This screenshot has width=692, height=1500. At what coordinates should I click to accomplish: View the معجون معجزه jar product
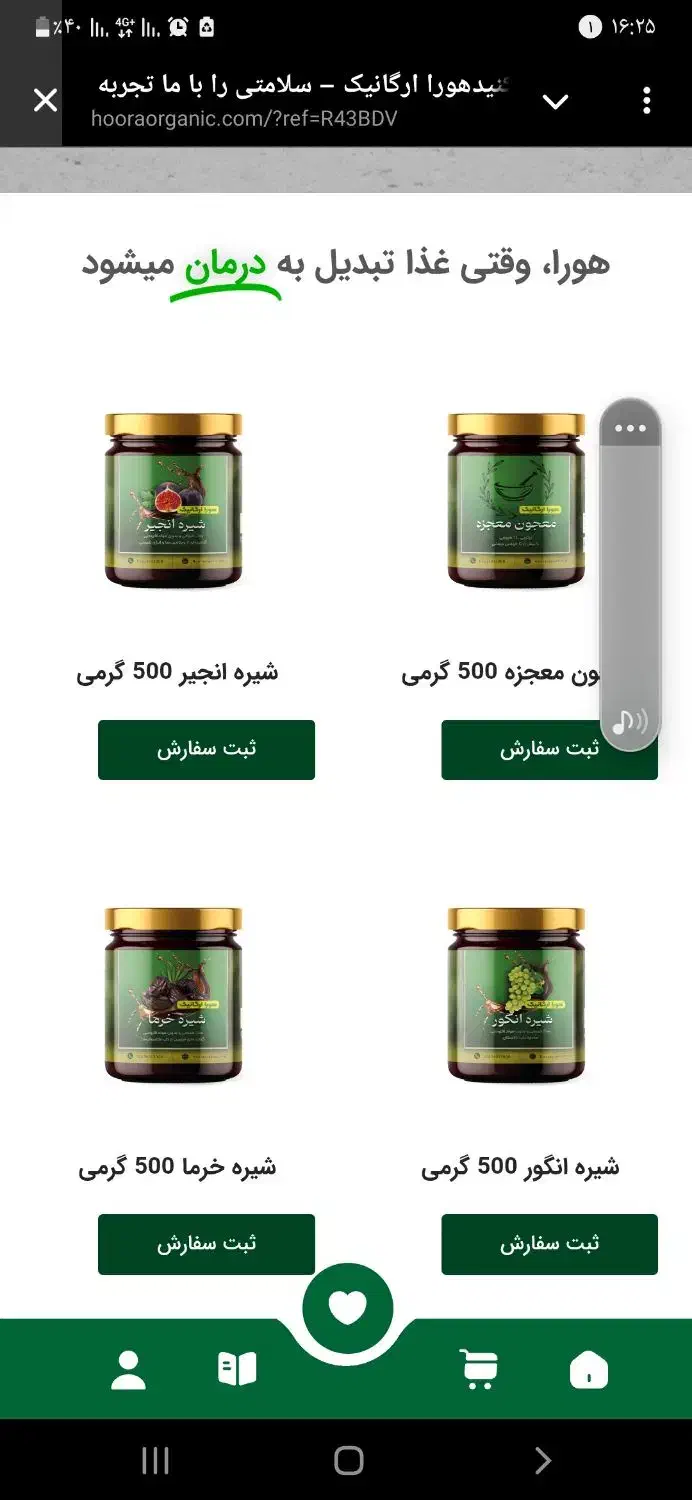(516, 500)
